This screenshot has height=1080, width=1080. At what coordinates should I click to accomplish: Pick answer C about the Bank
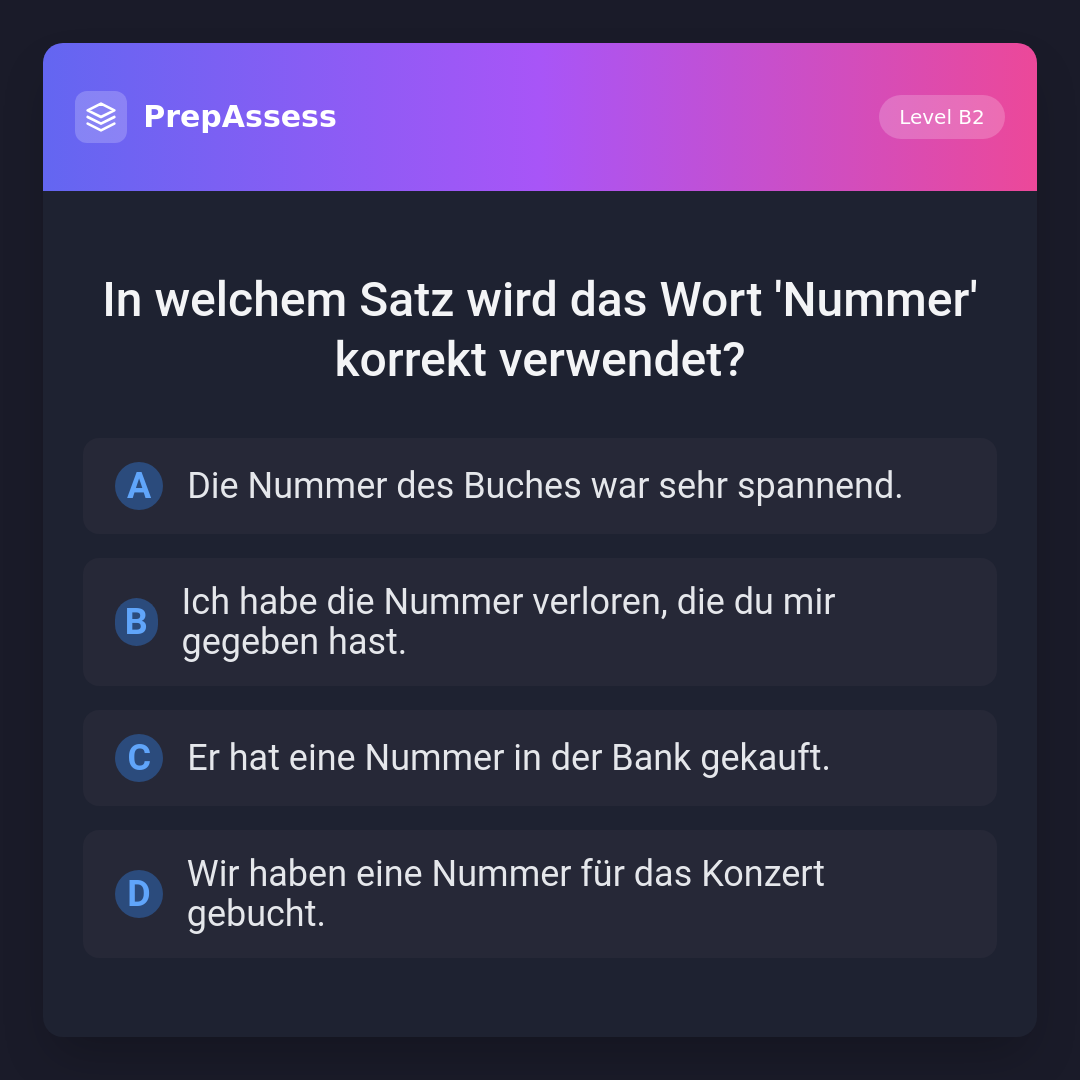point(540,758)
